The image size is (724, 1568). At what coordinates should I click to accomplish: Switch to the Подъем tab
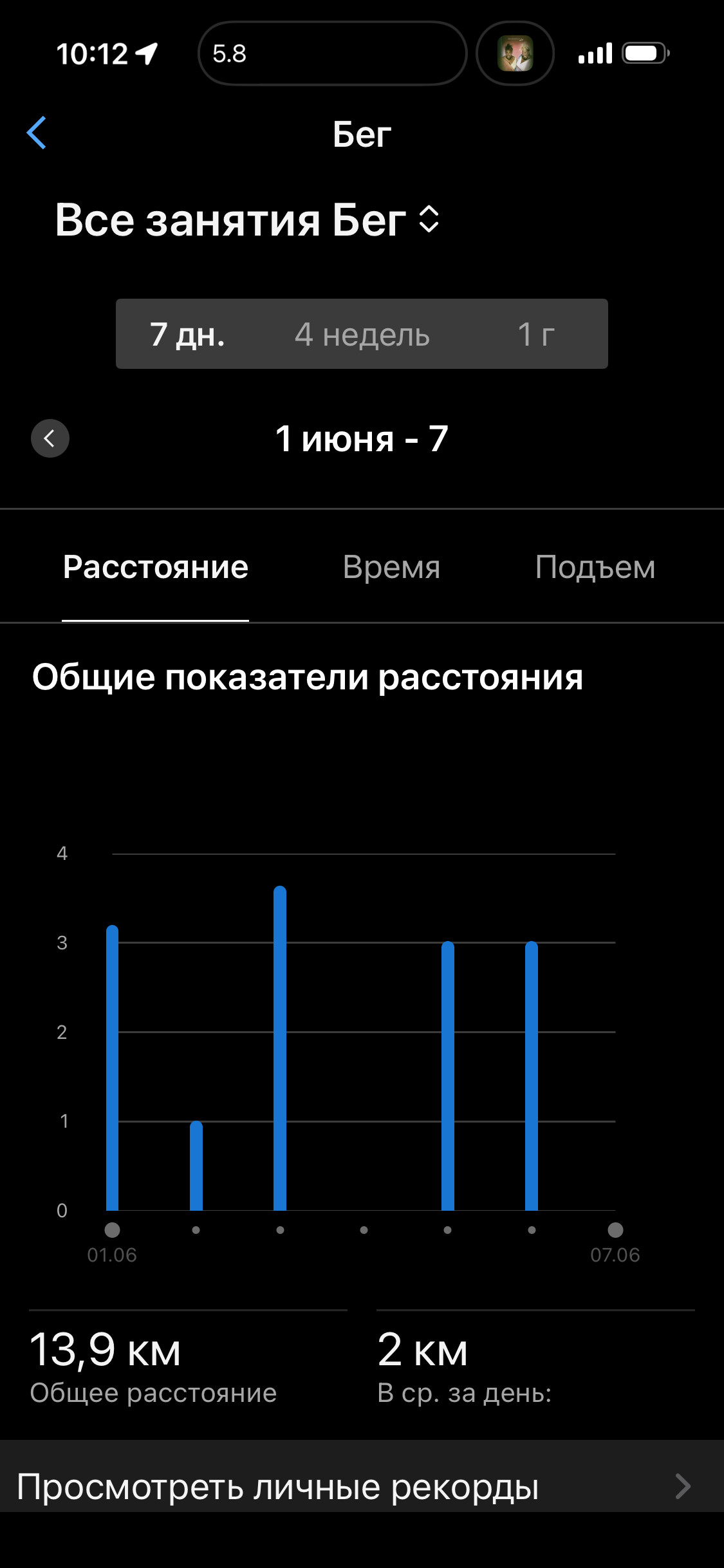[595, 567]
